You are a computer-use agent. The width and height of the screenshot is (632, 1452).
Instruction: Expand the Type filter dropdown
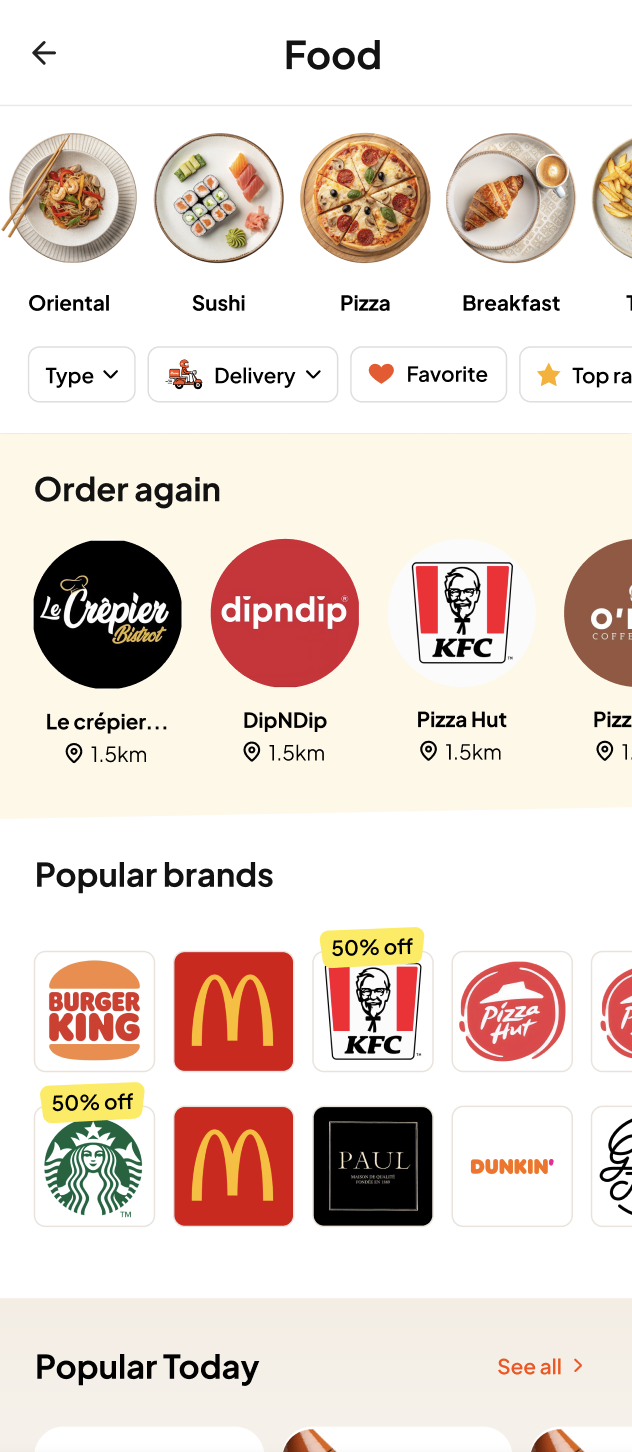tap(82, 375)
